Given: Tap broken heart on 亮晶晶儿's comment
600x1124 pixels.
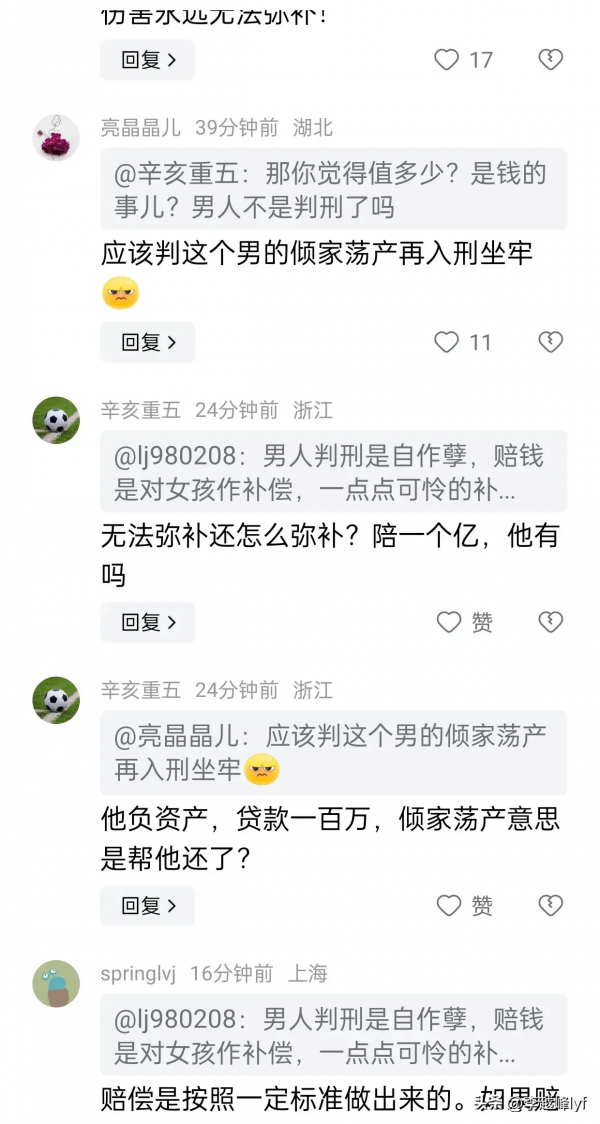Looking at the screenshot, I should click(x=550, y=342).
